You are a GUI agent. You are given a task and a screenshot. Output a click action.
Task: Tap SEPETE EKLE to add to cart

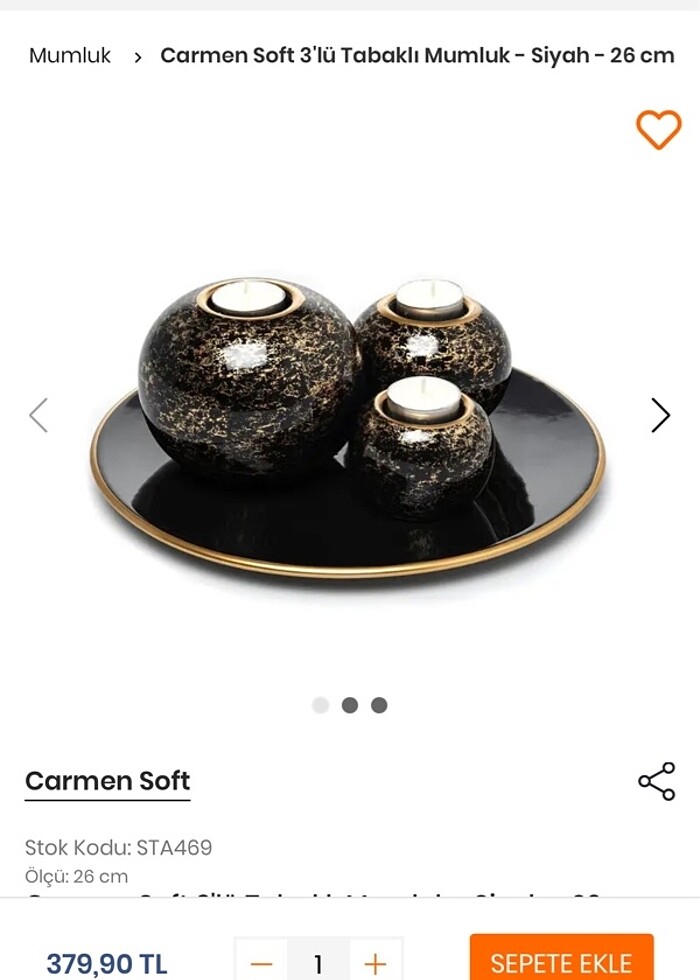point(561,961)
